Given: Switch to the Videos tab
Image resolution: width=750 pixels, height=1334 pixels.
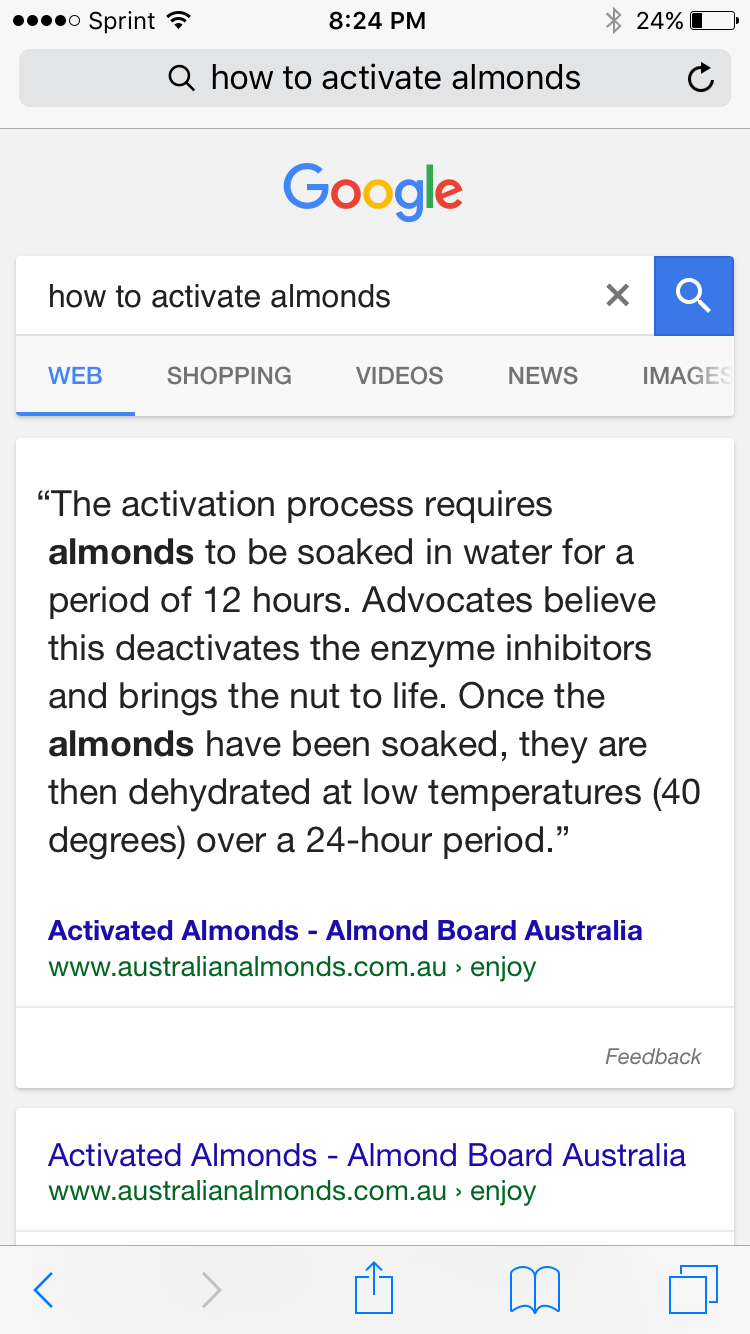Looking at the screenshot, I should click(399, 376).
